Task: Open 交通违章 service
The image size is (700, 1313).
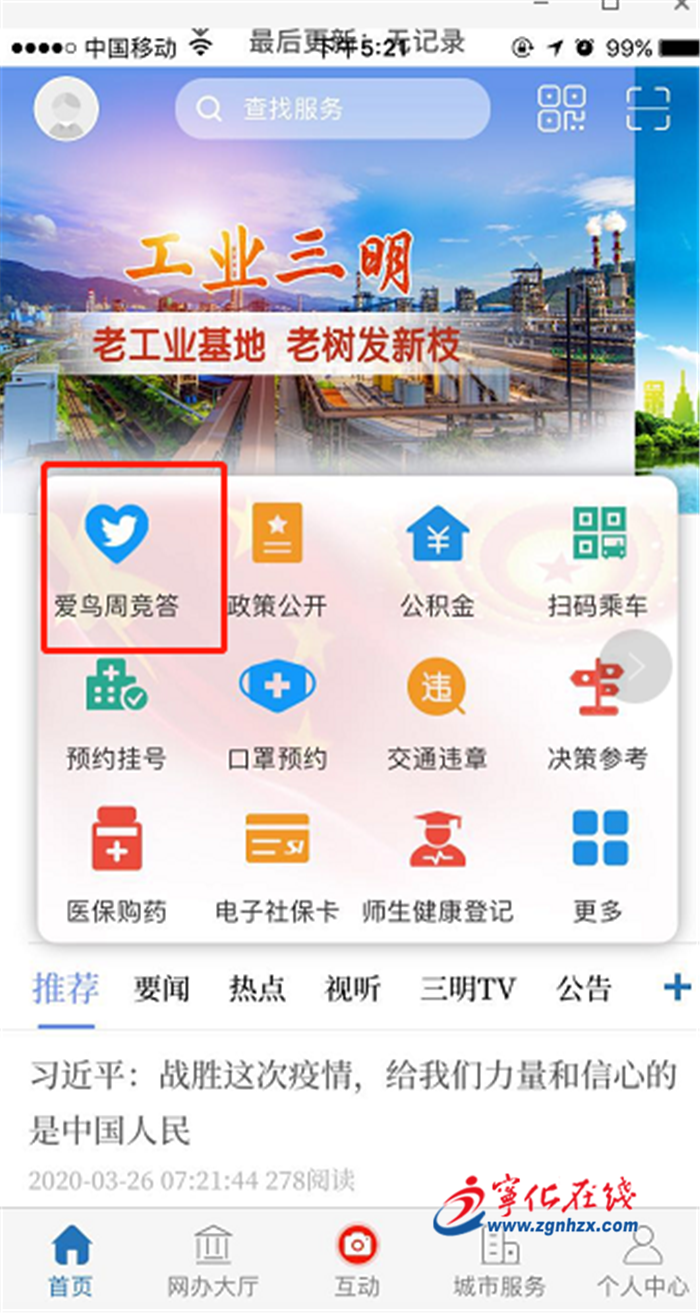Action: [x=437, y=713]
